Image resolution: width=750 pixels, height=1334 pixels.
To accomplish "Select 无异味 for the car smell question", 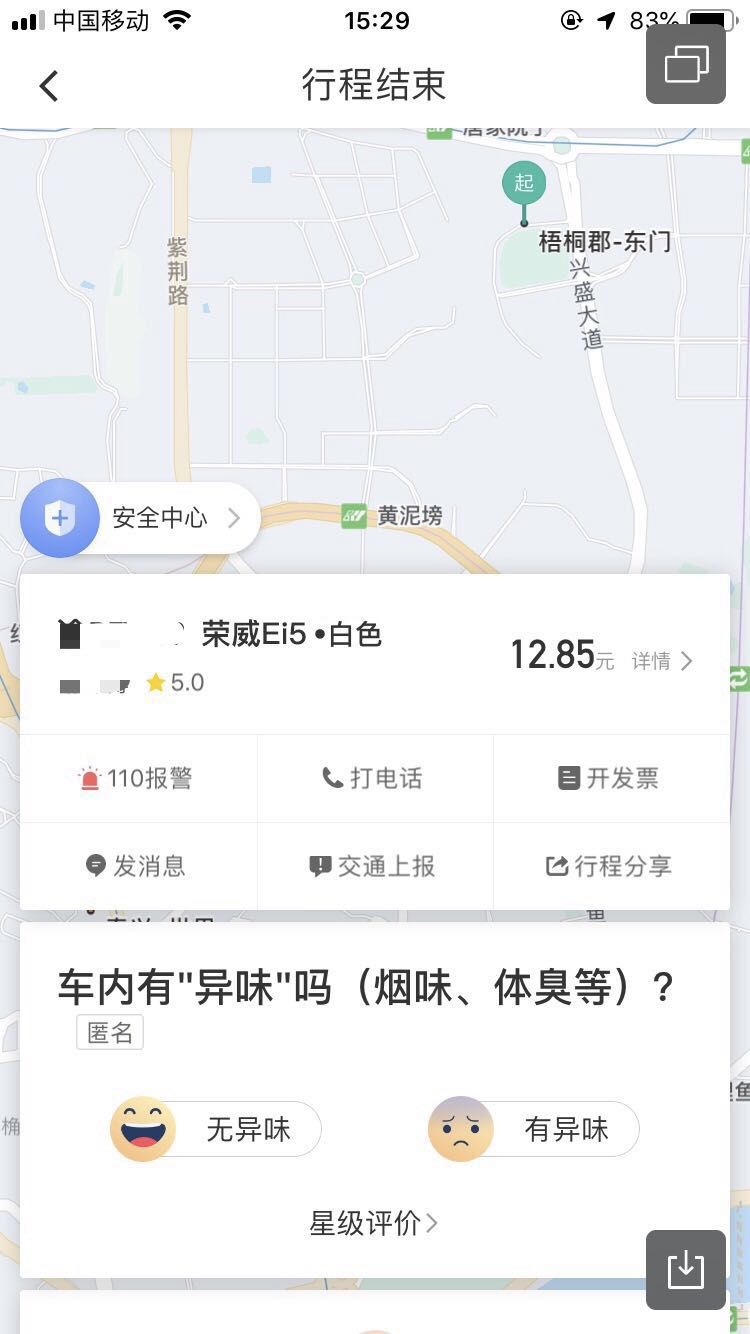I will 217,1130.
